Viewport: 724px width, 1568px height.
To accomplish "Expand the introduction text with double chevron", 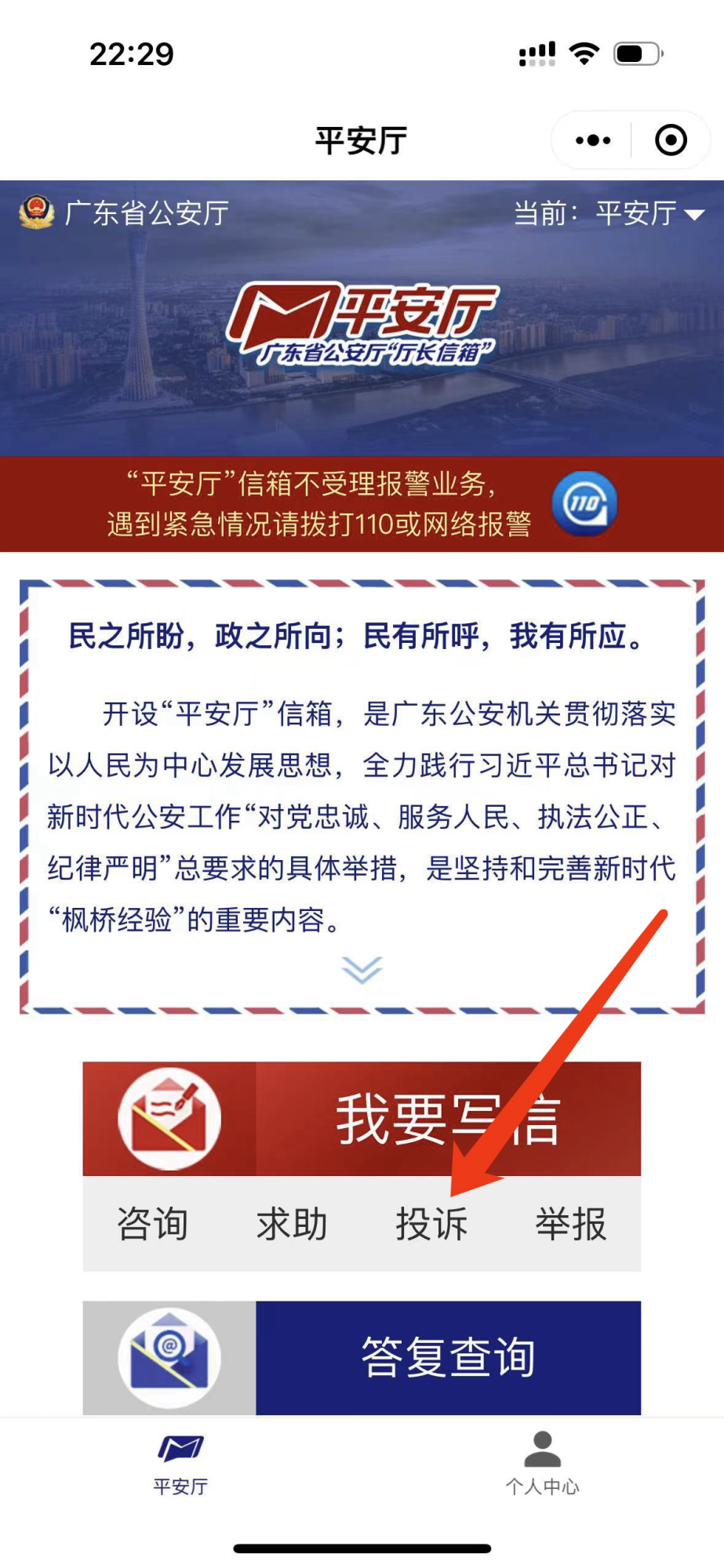I will click(x=362, y=970).
